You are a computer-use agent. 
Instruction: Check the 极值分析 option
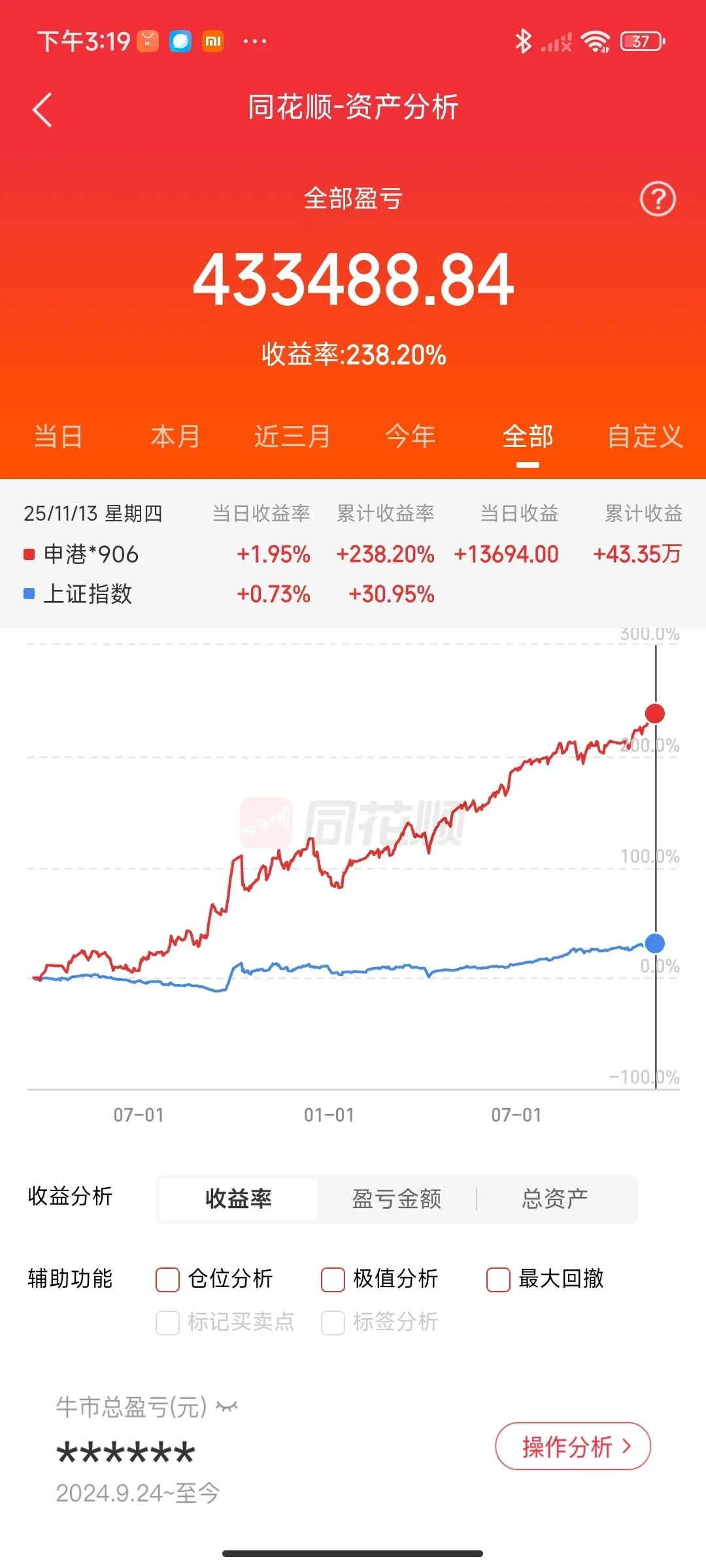[x=333, y=1279]
